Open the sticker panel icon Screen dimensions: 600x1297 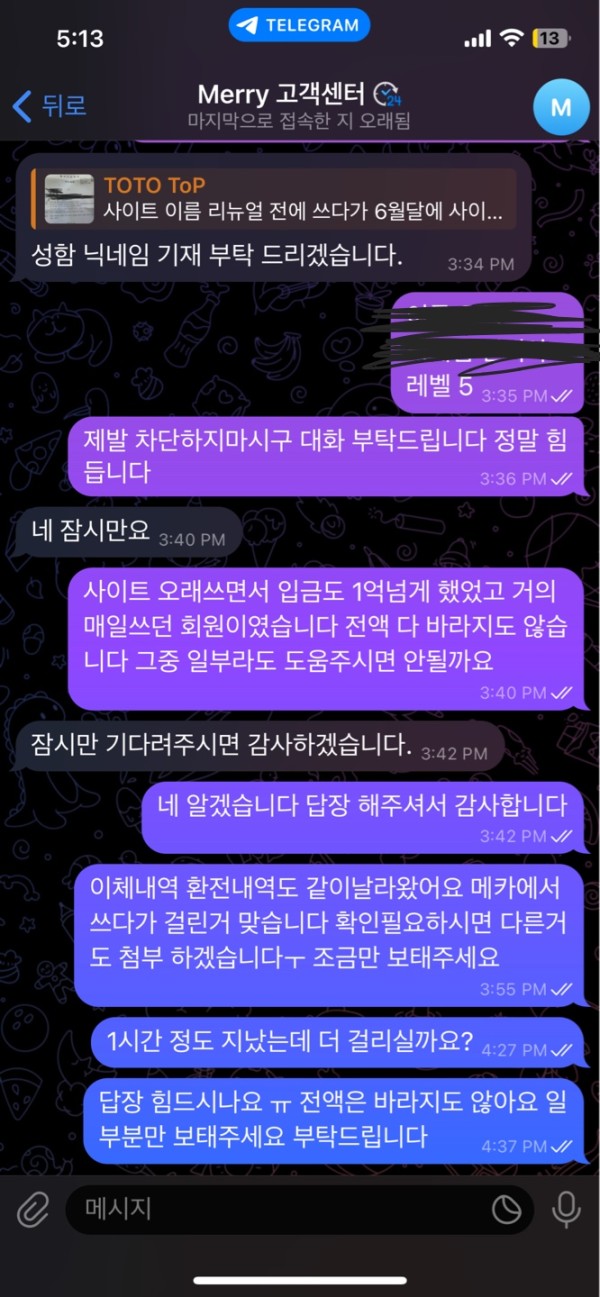tap(506, 1210)
